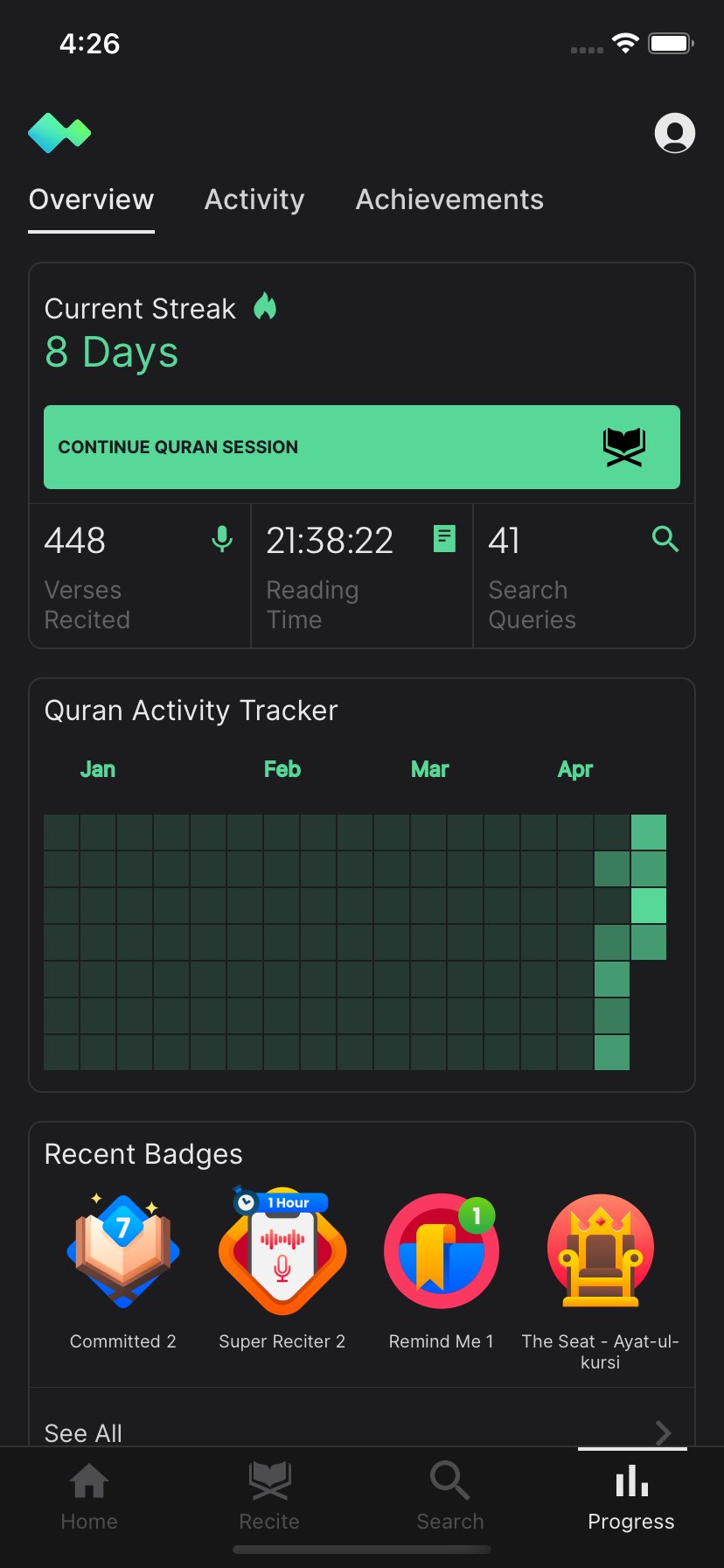Continue the Quran session
The width and height of the screenshot is (724, 1568).
[x=362, y=447]
